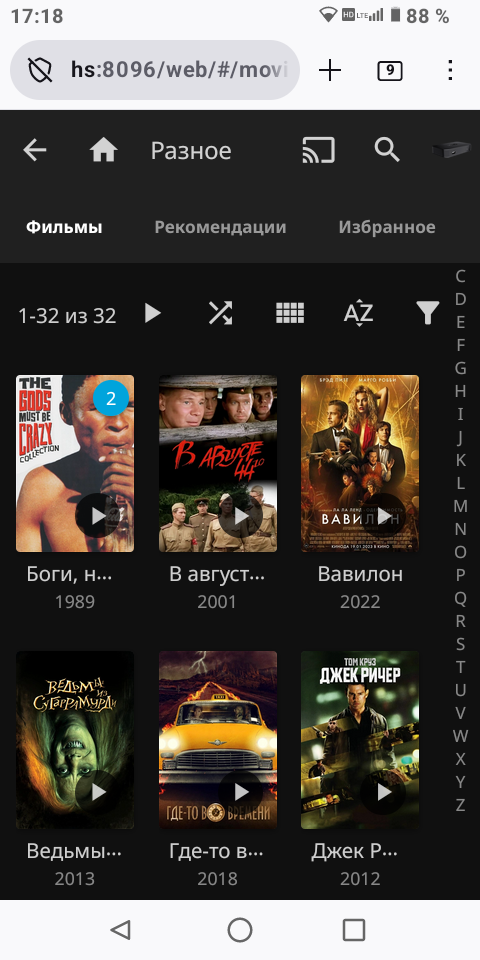
Task: Open the AZ sort options
Action: tap(358, 313)
